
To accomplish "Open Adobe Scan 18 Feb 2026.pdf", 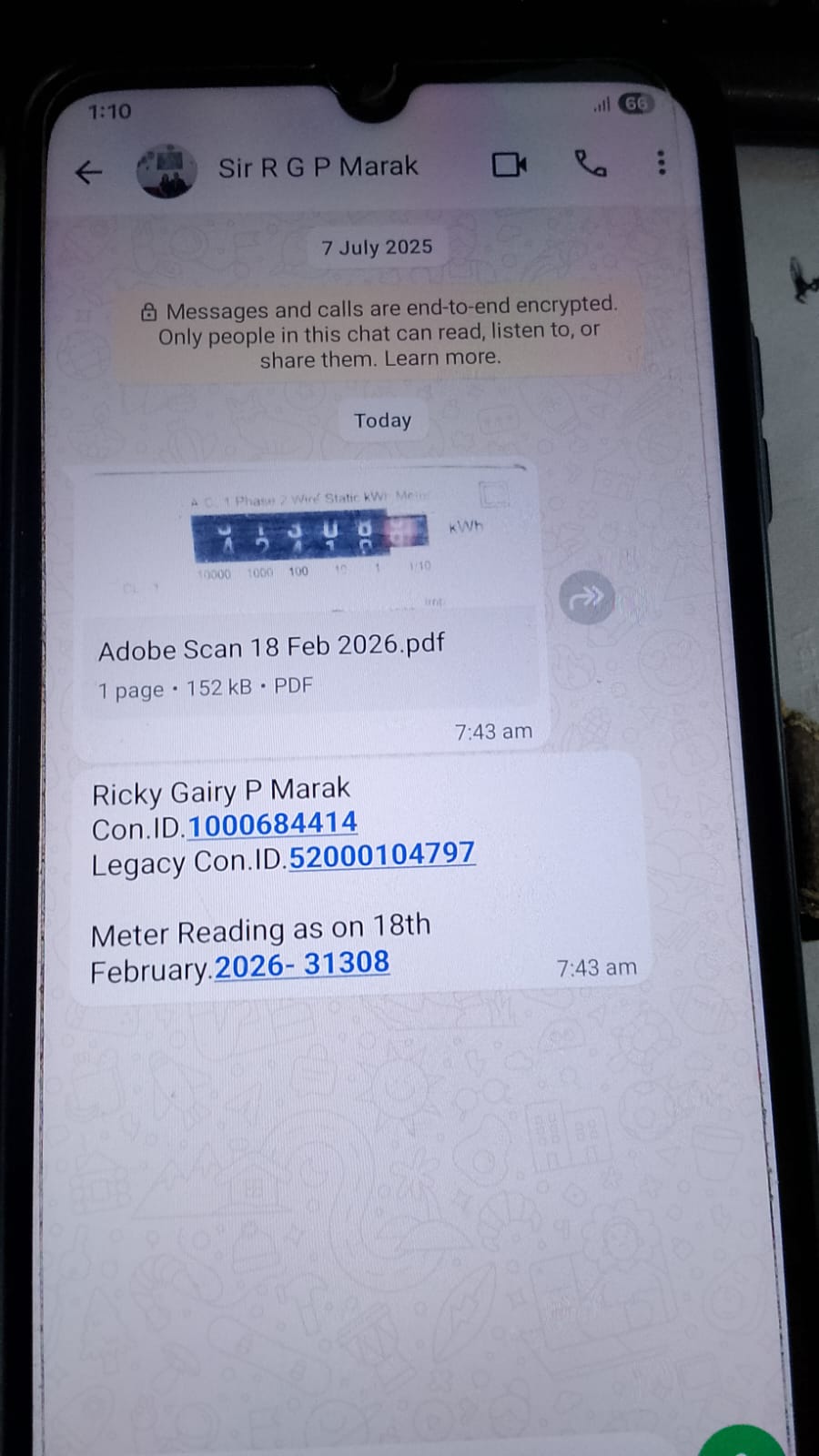I will 271,648.
